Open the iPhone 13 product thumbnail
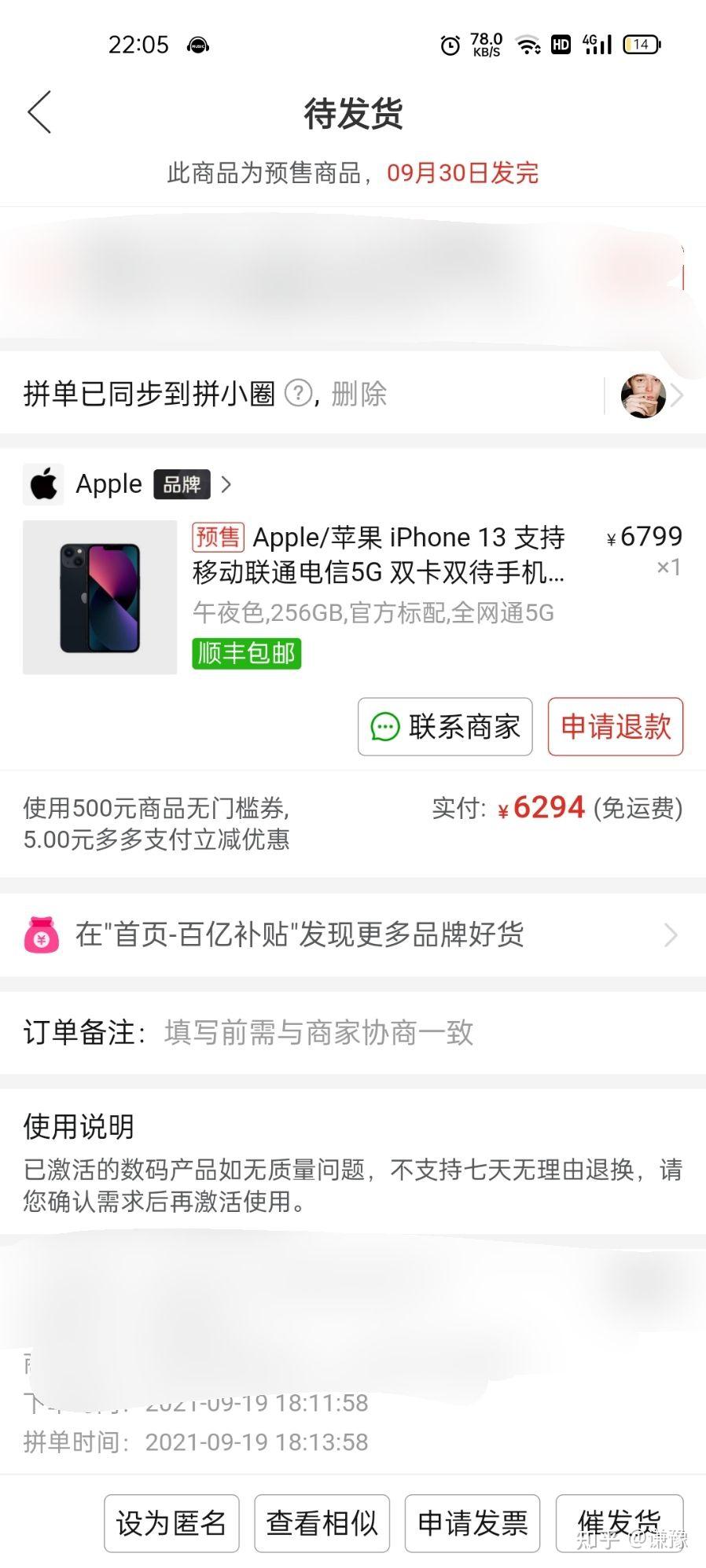Image resolution: width=706 pixels, height=1568 pixels. pyautogui.click(x=100, y=597)
